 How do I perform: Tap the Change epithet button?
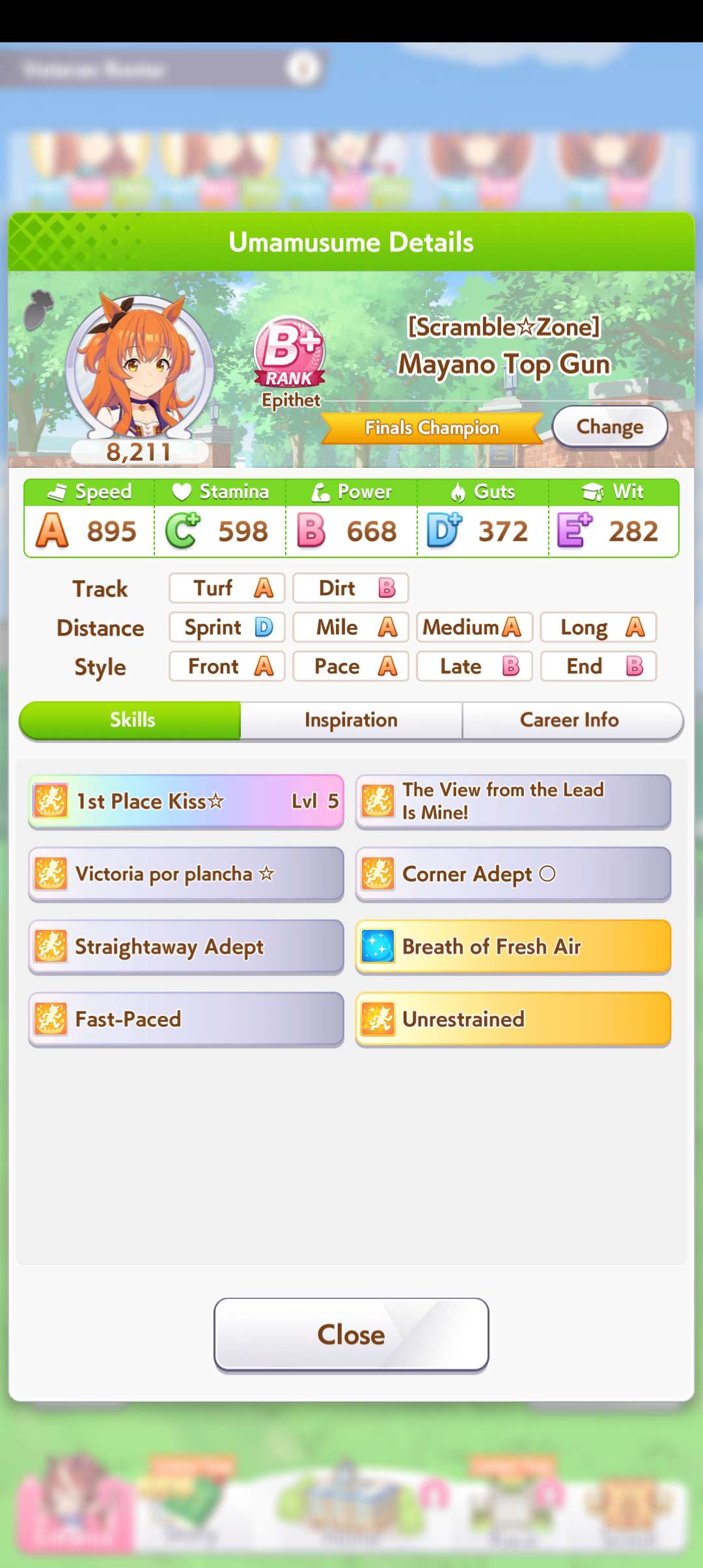[610, 427]
